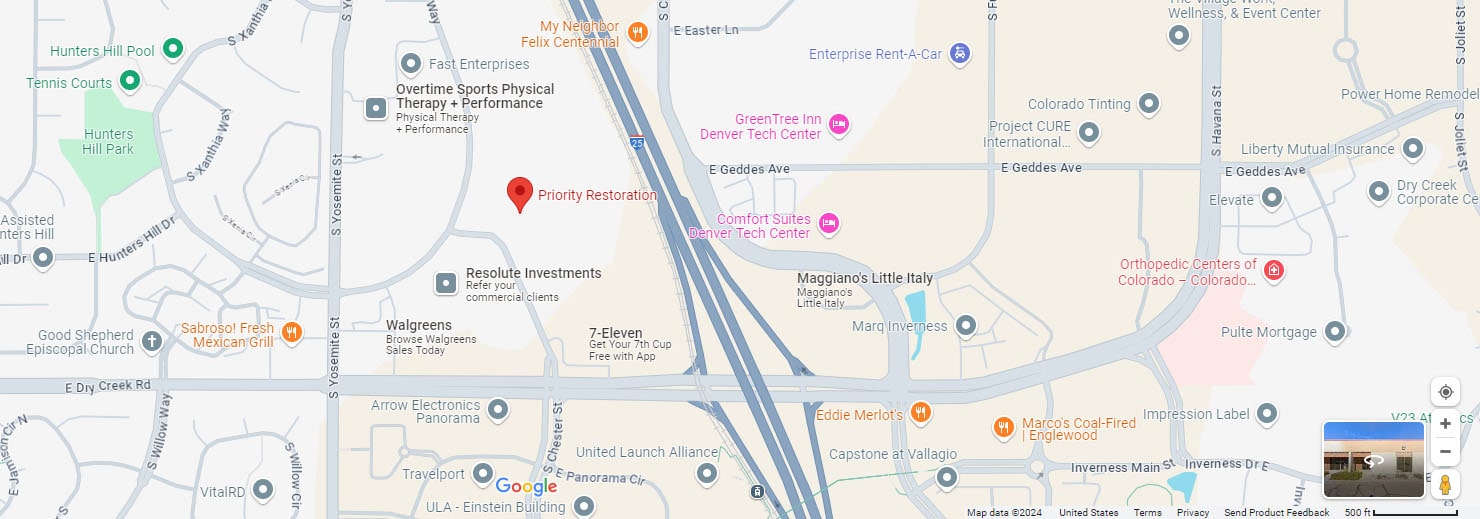Select Enterprise Rent-A-Car marker
The image size is (1480, 519).
[x=959, y=52]
